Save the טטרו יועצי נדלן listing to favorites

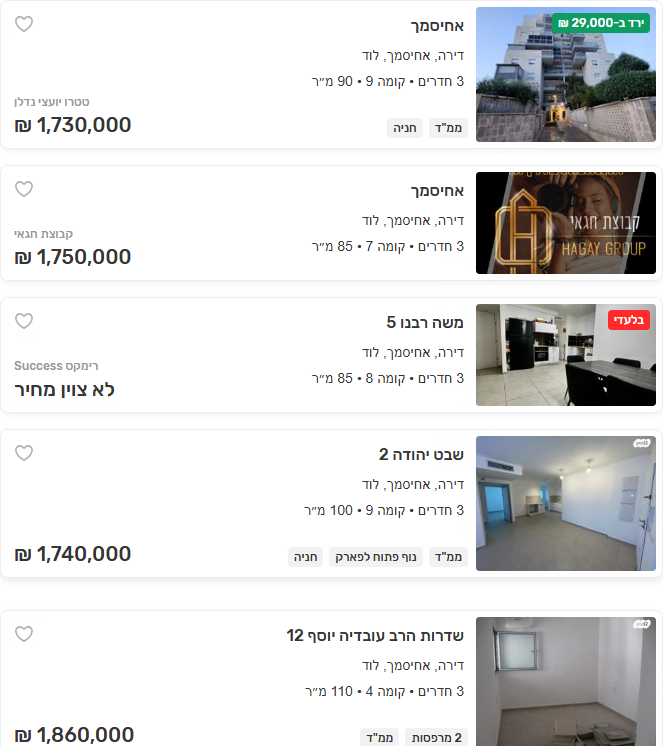(x=24, y=24)
